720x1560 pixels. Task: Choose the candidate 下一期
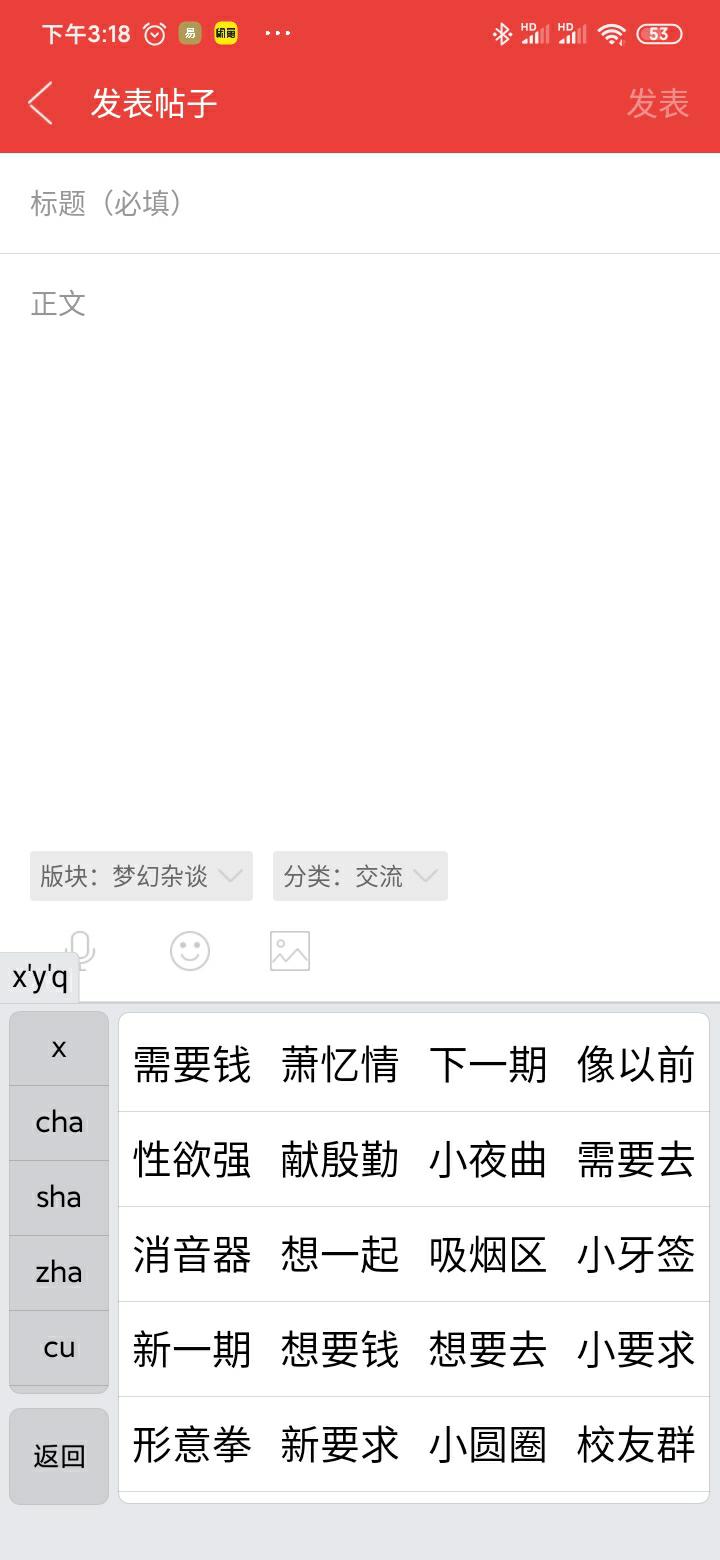tap(488, 1065)
